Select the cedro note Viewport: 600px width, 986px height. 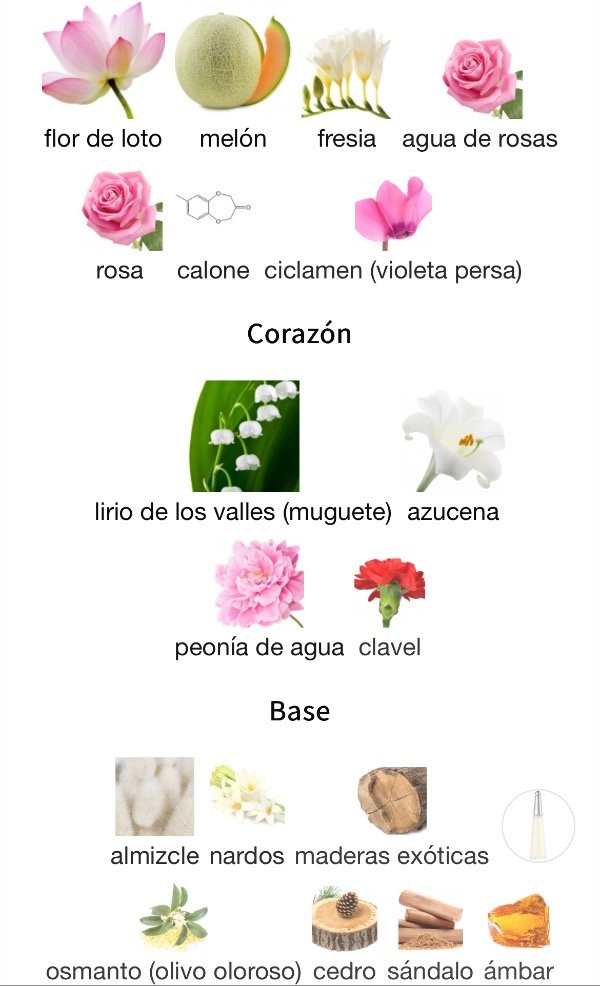tap(344, 918)
